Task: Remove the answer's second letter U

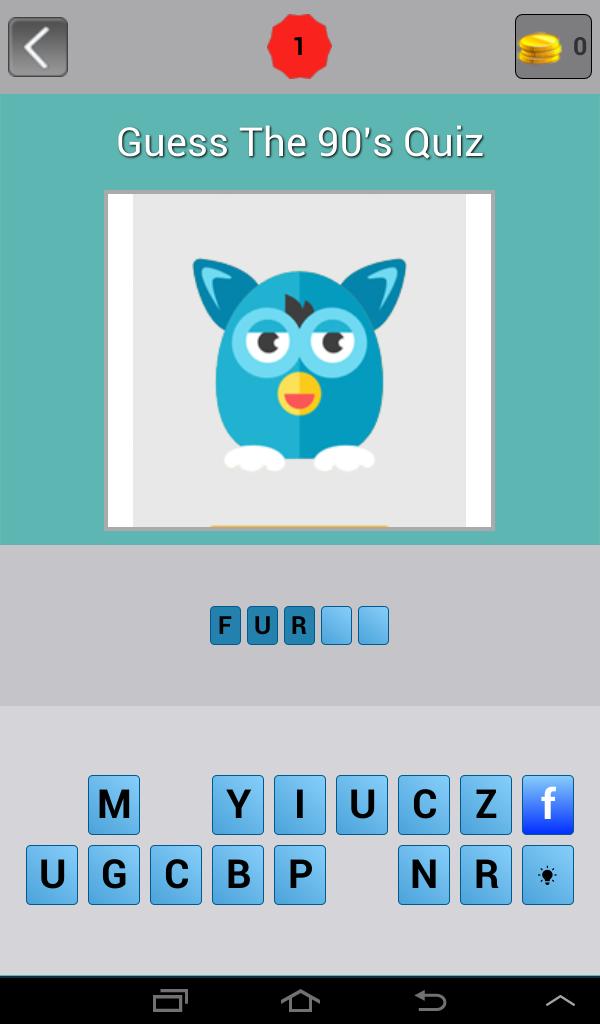Action: coord(262,626)
